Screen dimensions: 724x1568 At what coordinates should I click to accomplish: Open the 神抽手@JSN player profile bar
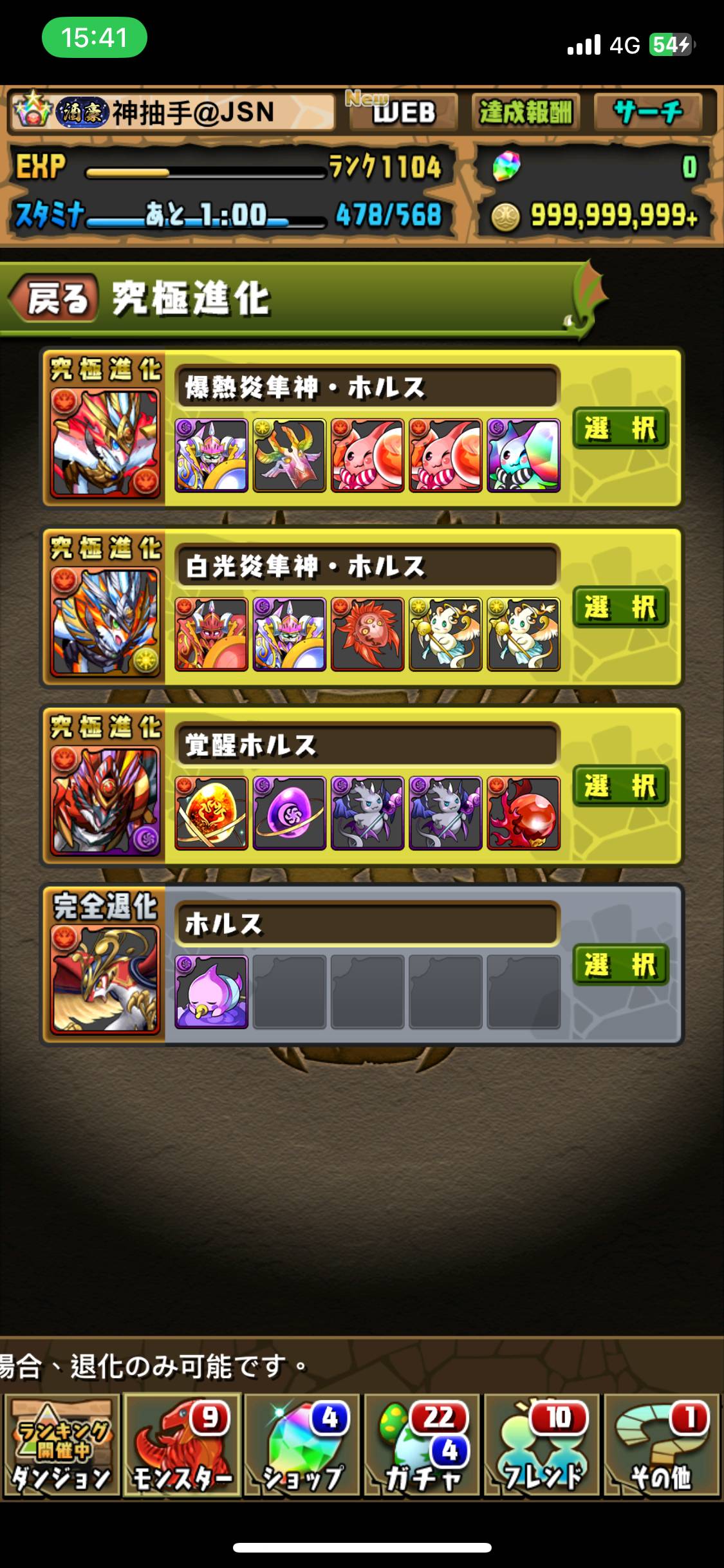(x=172, y=113)
